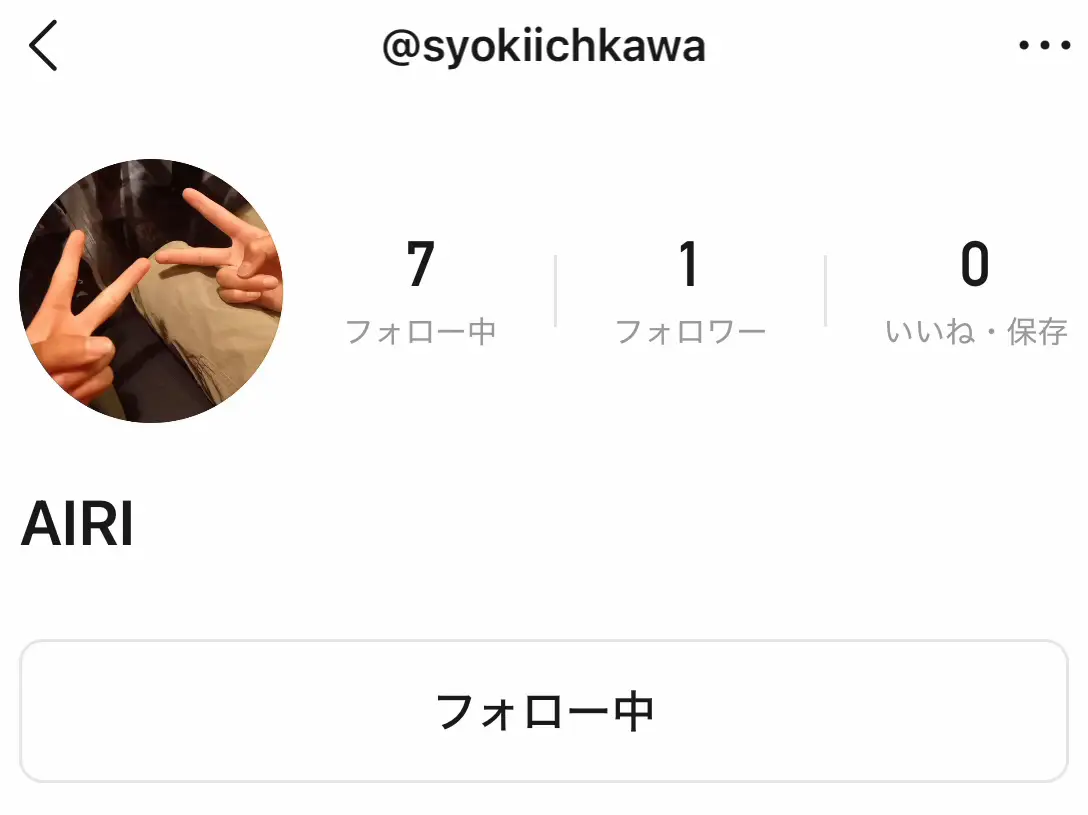Open the フォロー中 following list of 7

(x=421, y=290)
